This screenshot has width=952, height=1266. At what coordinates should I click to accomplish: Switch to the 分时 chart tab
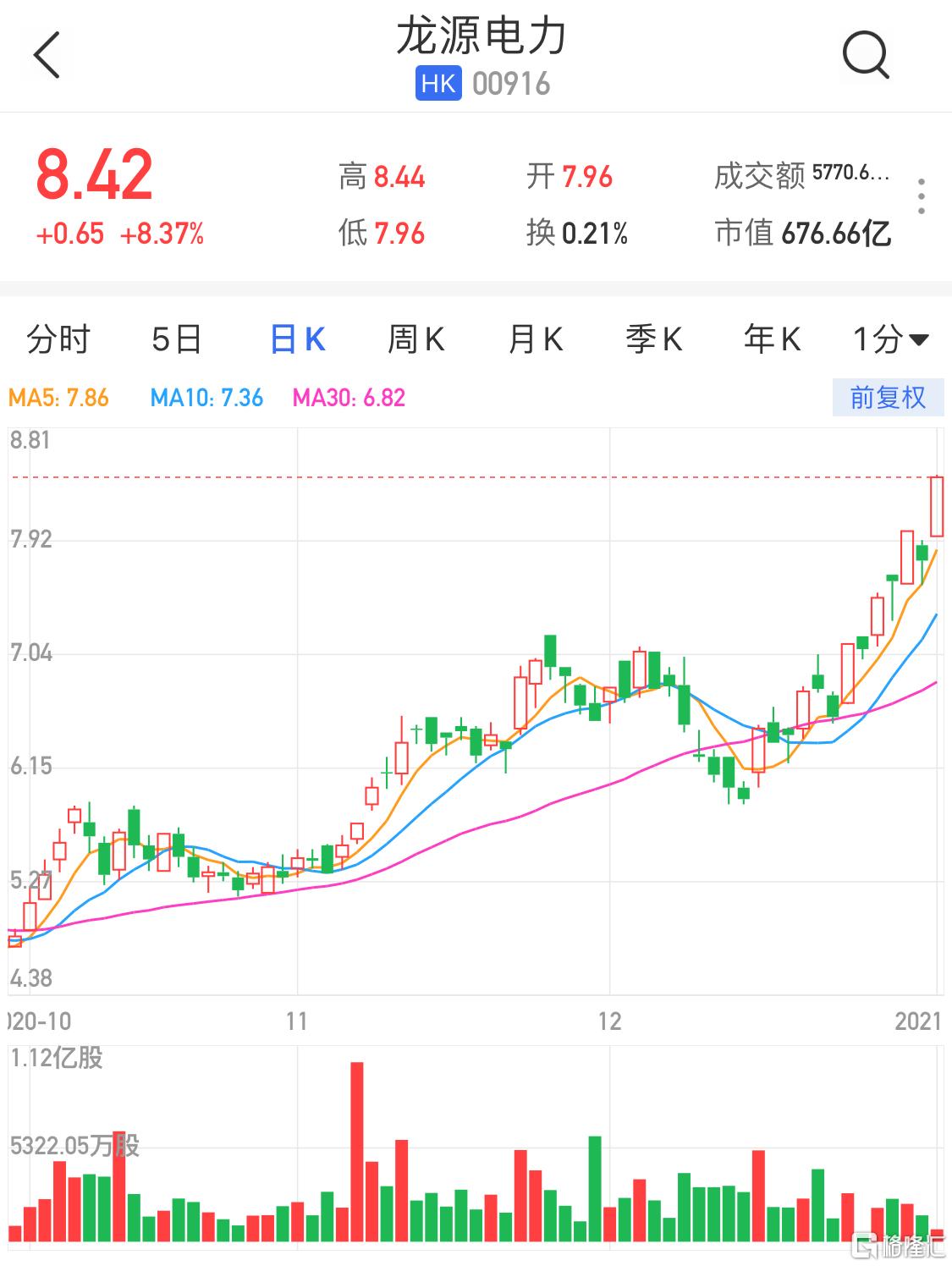click(58, 340)
